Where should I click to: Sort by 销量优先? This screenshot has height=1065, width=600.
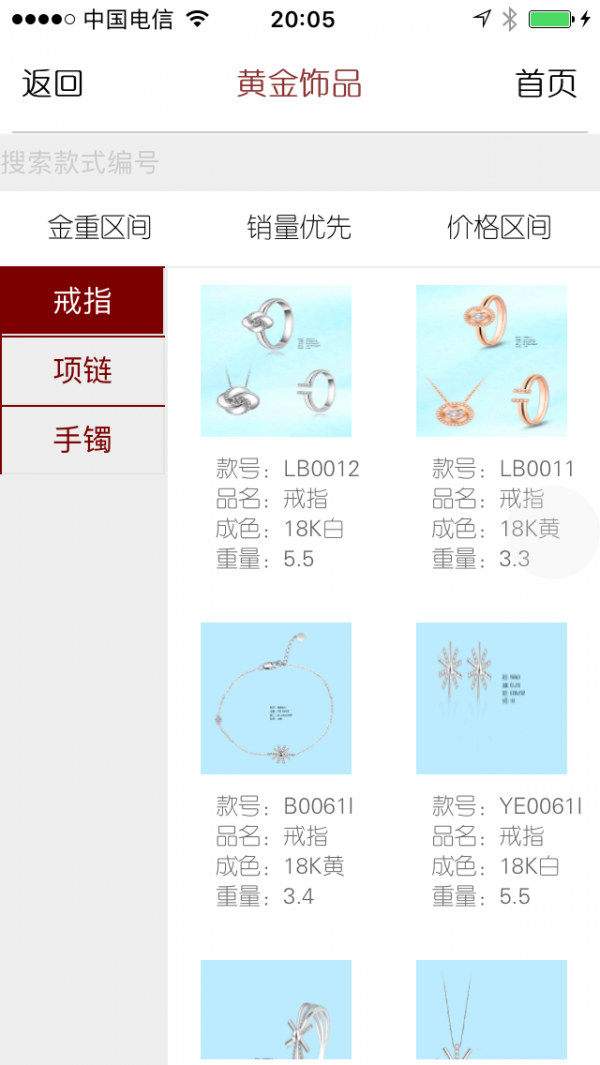pyautogui.click(x=299, y=227)
